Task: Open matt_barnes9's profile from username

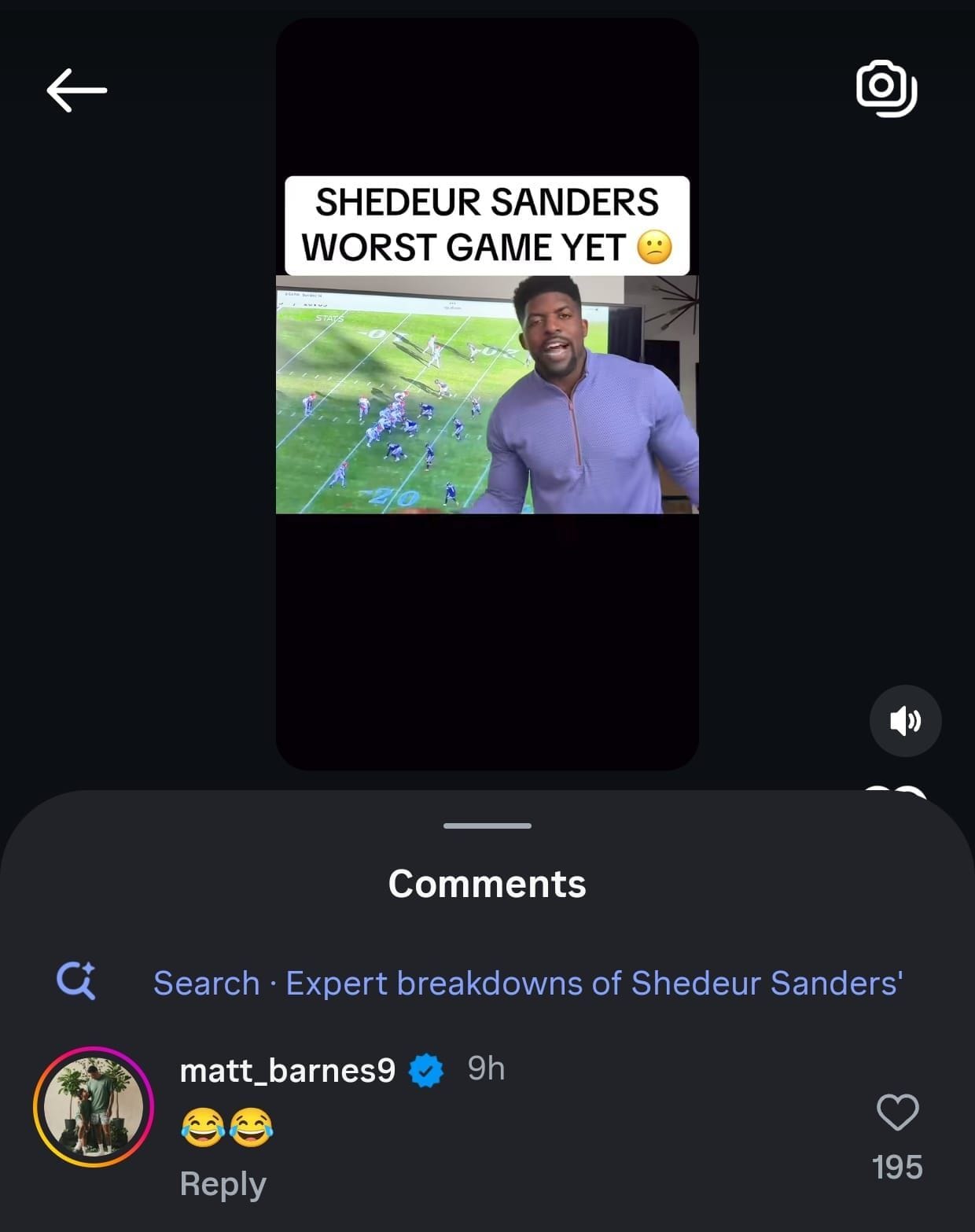Action: tap(287, 1070)
